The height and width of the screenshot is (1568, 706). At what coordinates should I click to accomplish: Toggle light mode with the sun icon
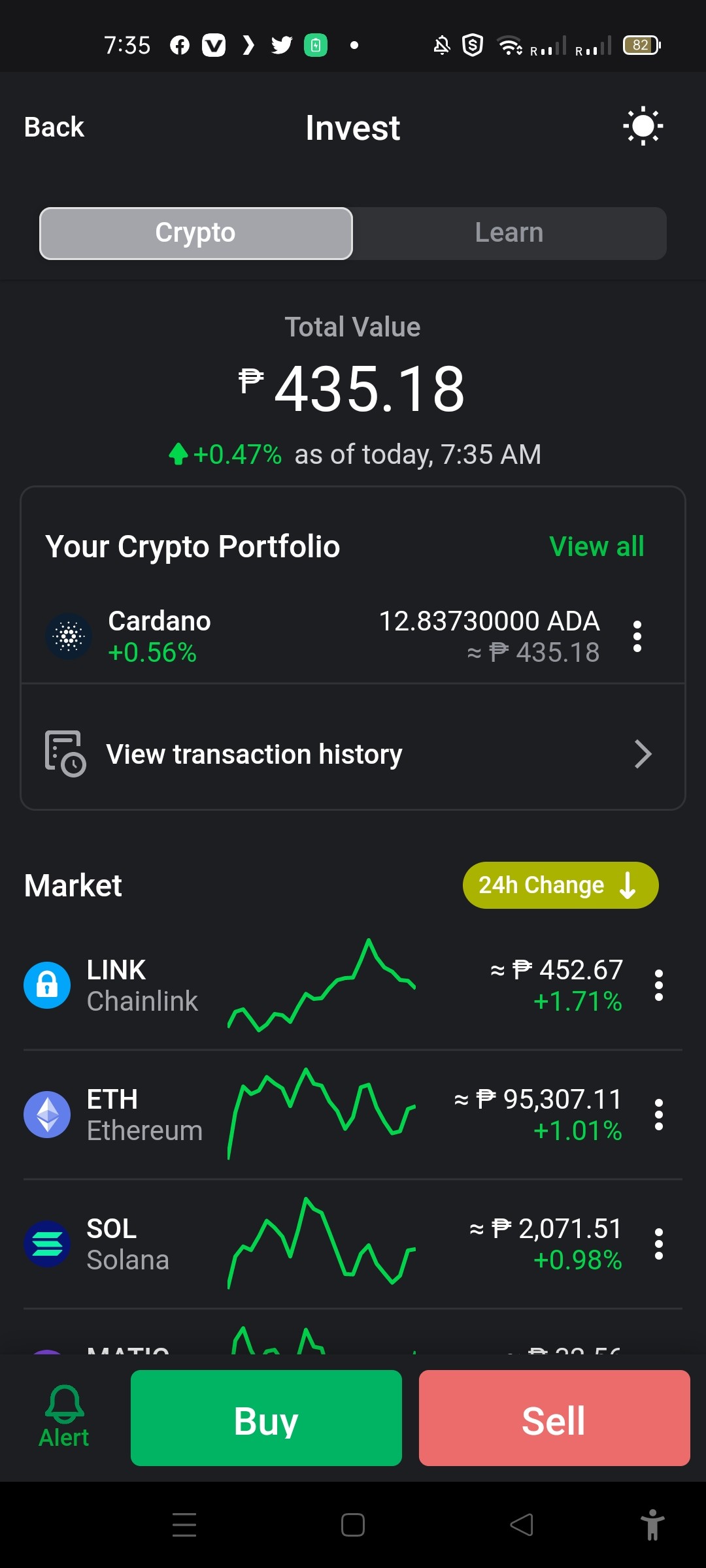(x=643, y=125)
